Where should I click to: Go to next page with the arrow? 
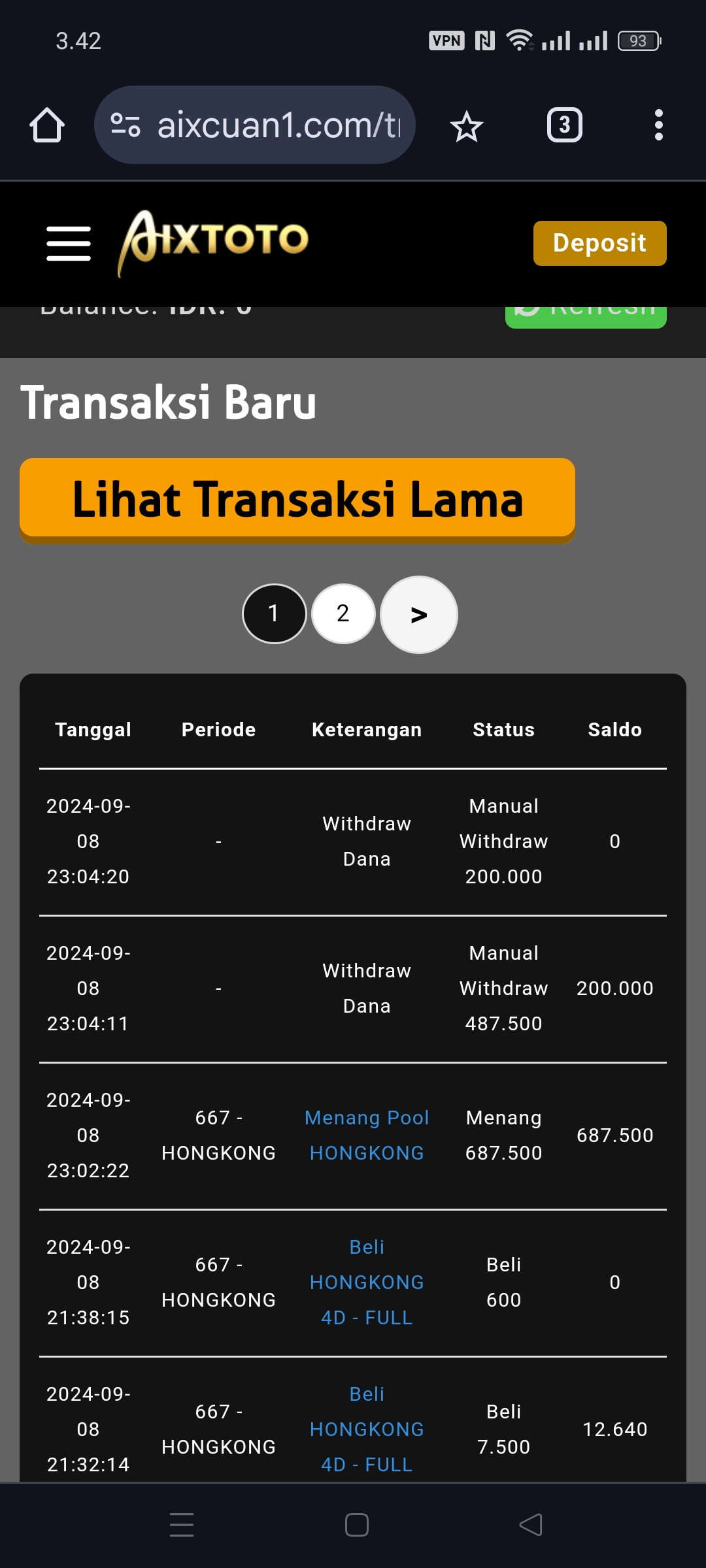(419, 615)
